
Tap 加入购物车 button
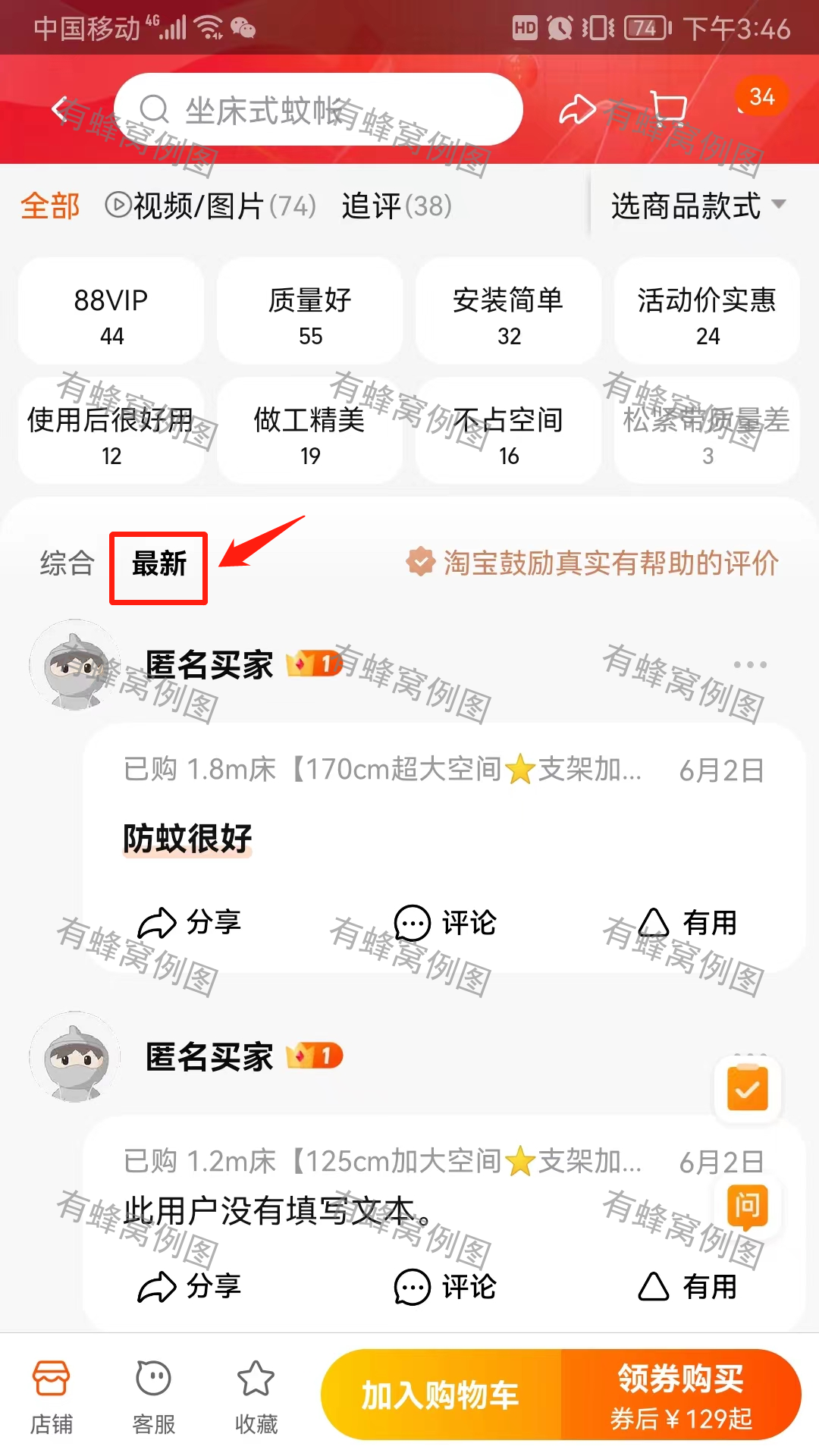(x=440, y=1395)
